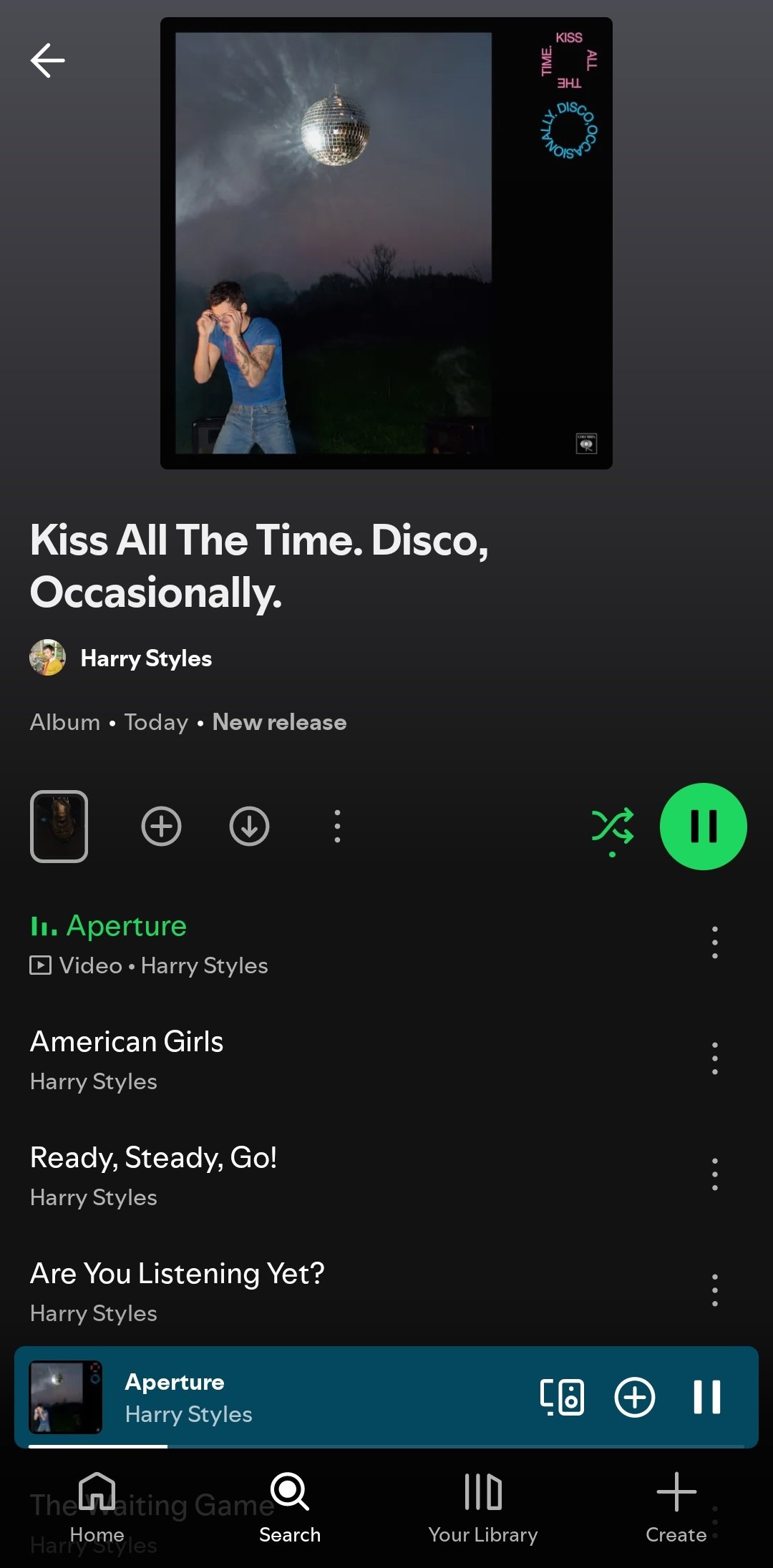773x1568 pixels.
Task: Open album overflow options menu
Action: pos(337,827)
